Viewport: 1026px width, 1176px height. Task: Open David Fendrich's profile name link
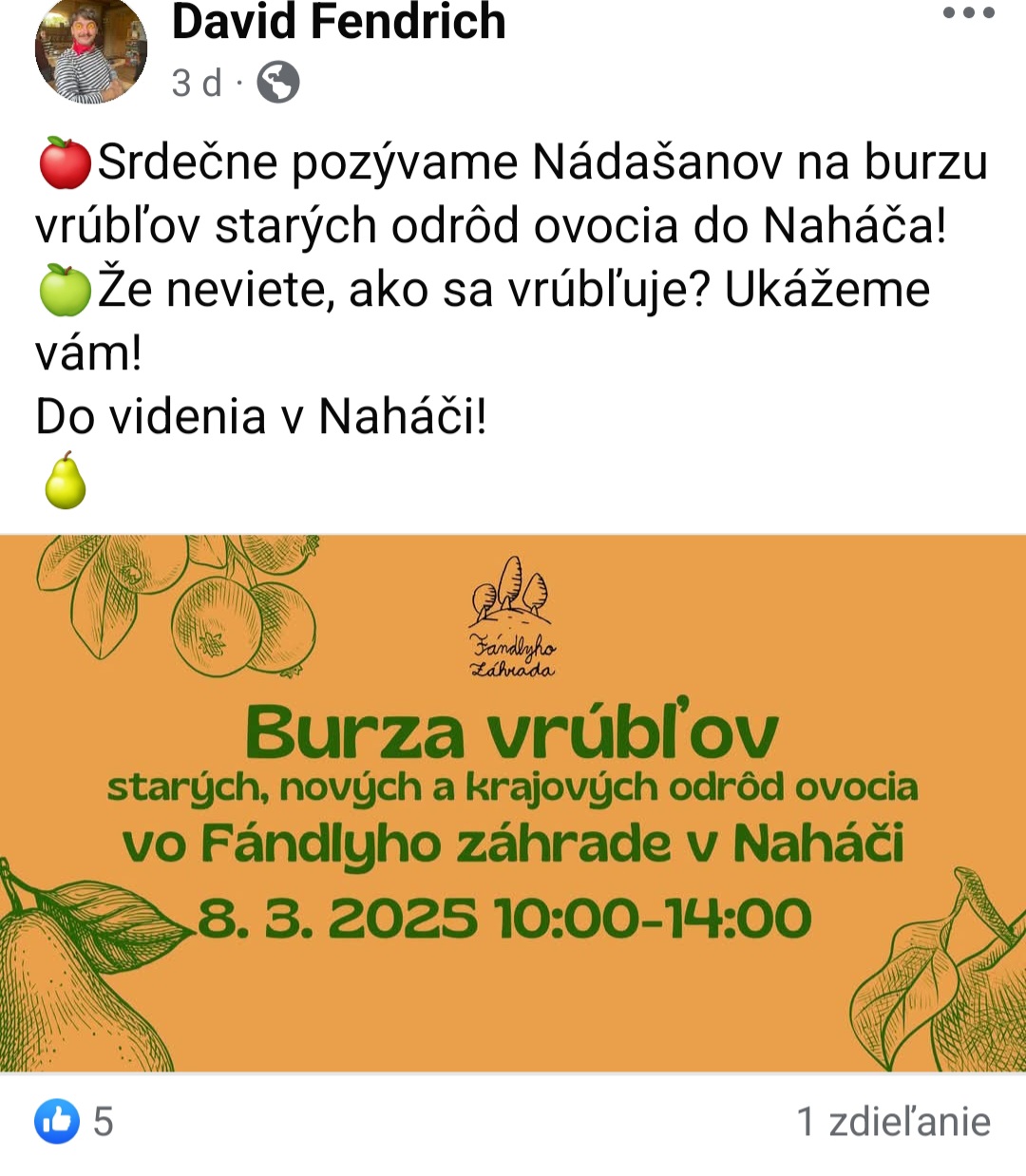[338, 23]
